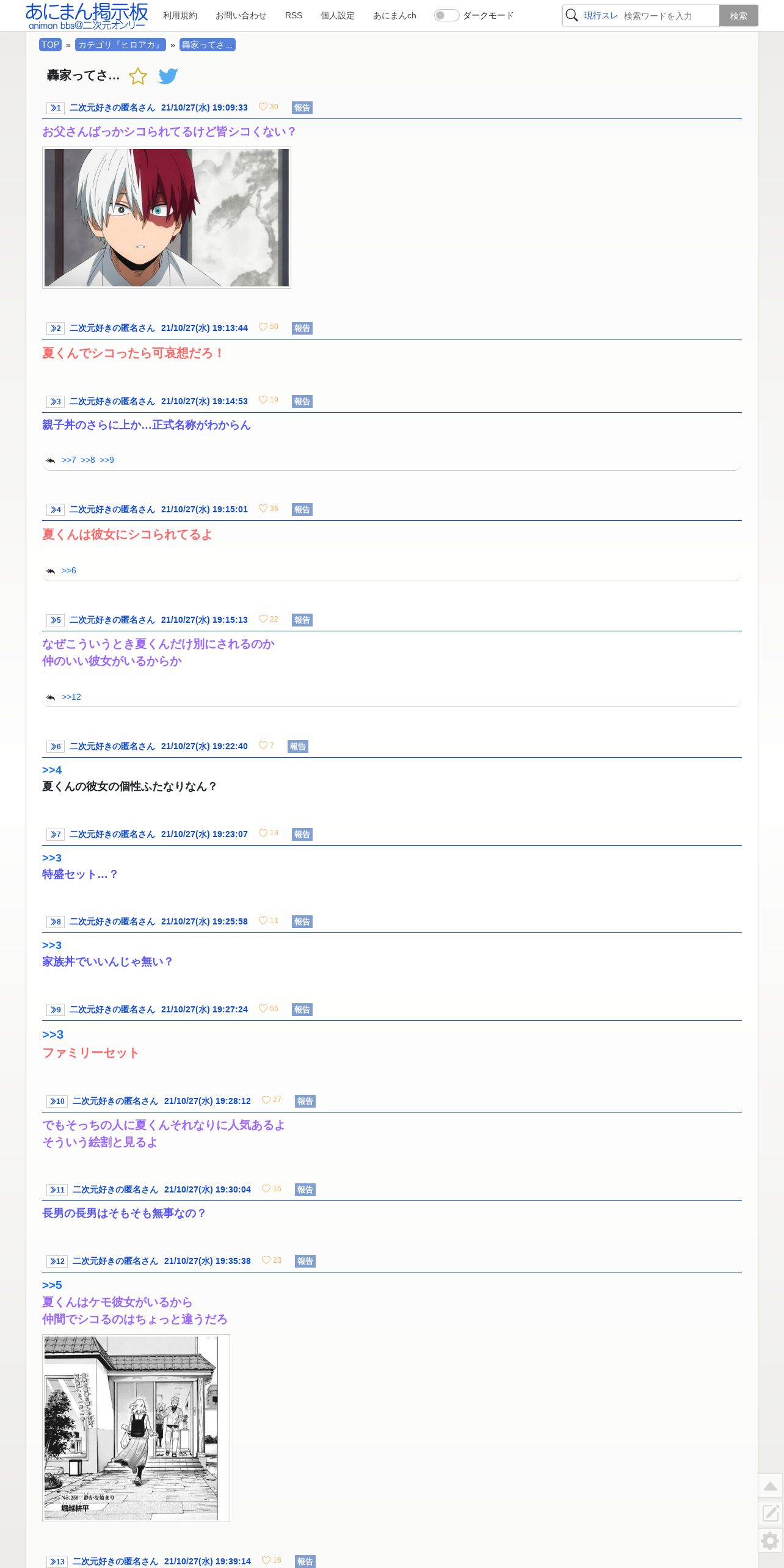Viewport: 784px width, 1568px height.
Task: Go to 個人設定
Action: [x=338, y=15]
